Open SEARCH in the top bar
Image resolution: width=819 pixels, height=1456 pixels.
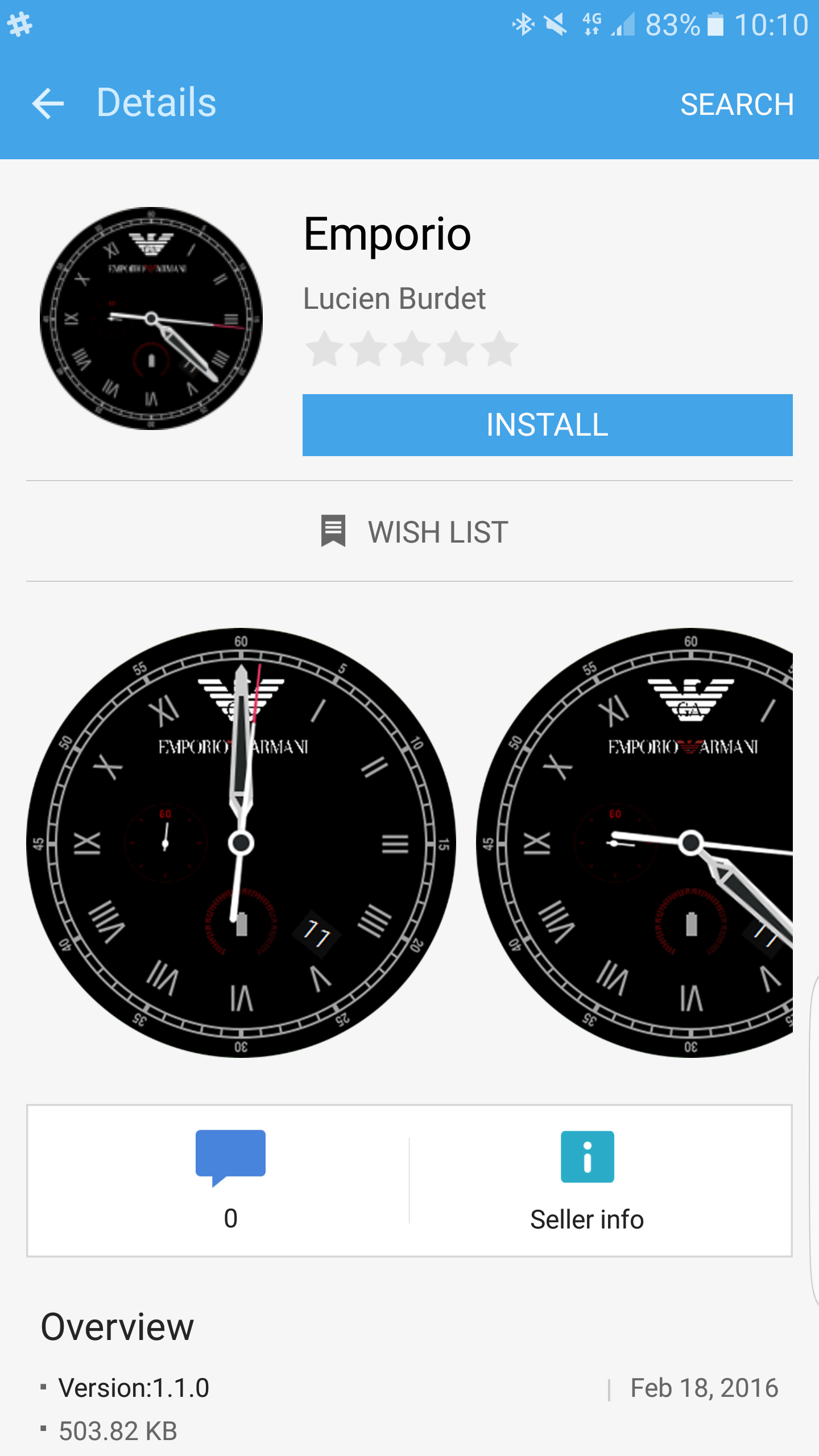[737, 105]
